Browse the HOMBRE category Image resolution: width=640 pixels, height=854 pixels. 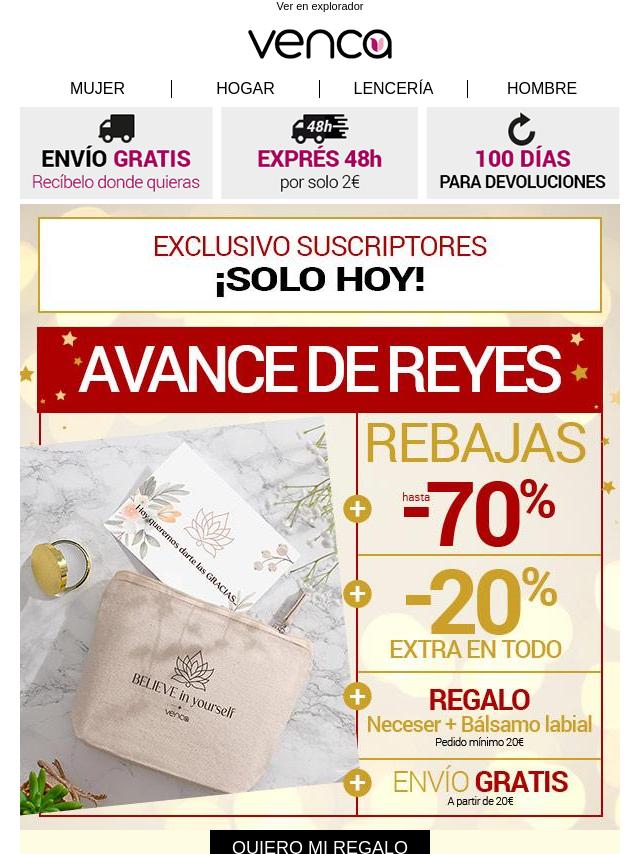(x=541, y=89)
